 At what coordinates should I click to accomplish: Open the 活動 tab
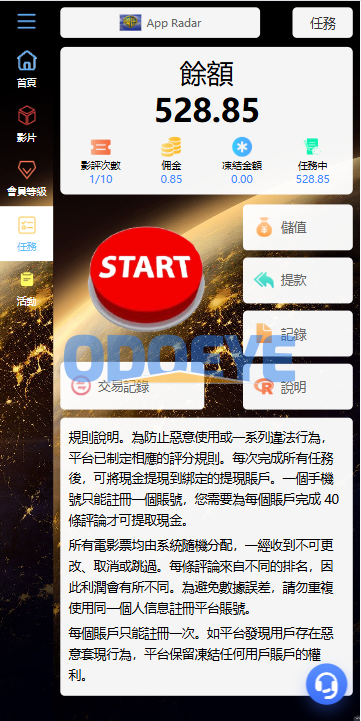point(27,289)
